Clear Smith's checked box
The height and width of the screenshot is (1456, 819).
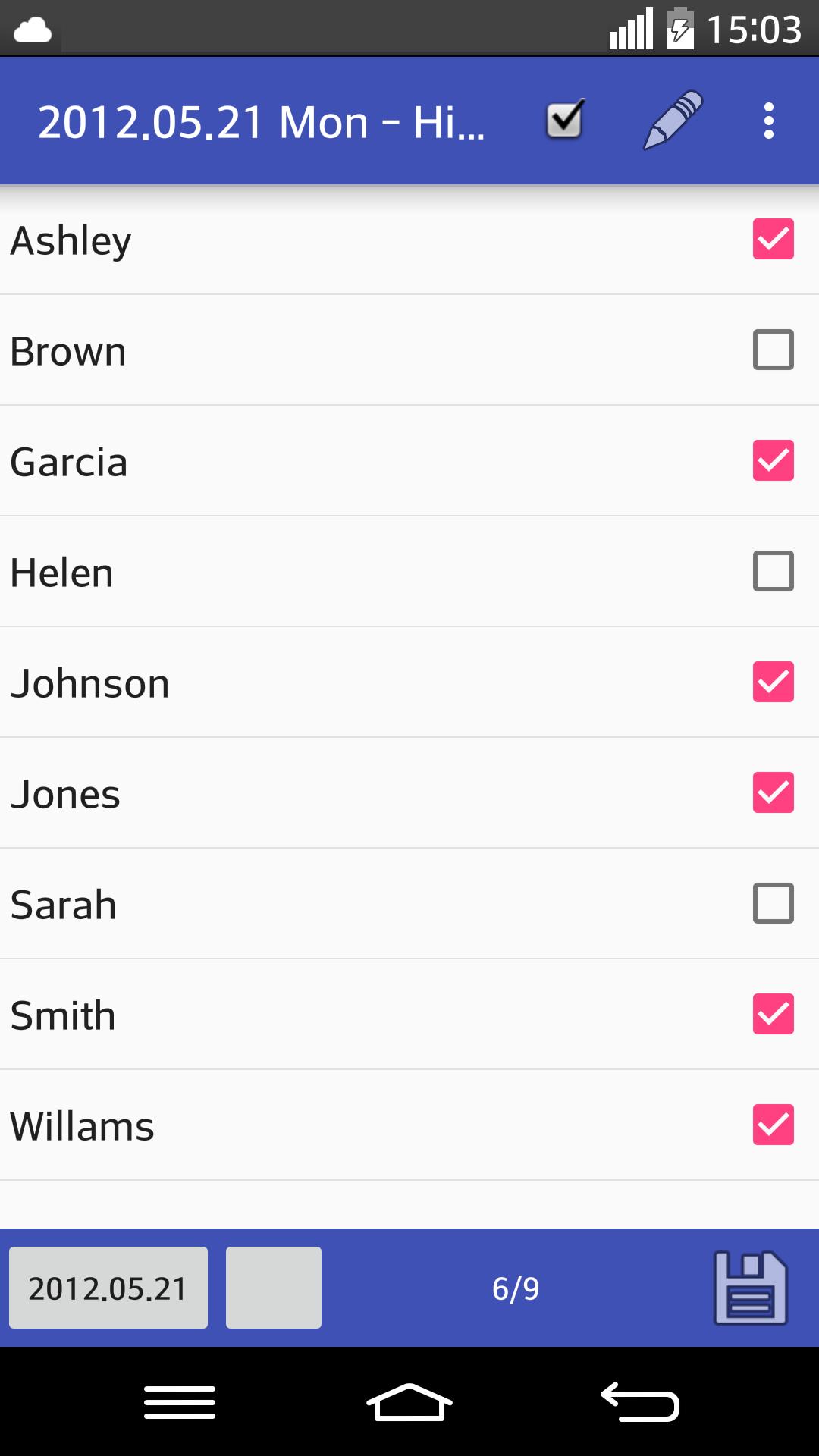click(773, 1014)
